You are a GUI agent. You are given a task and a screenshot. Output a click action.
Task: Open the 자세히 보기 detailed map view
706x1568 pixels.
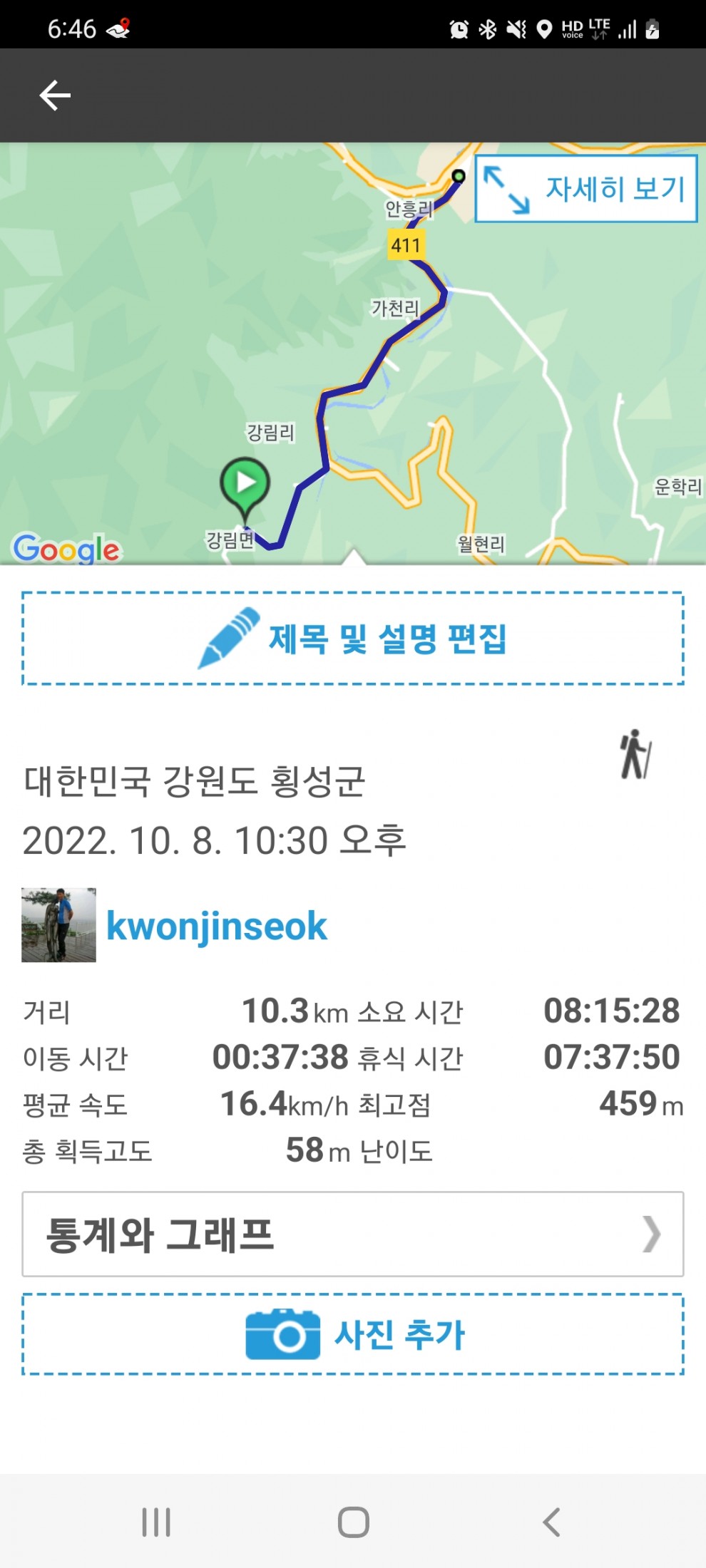pyautogui.click(x=585, y=189)
